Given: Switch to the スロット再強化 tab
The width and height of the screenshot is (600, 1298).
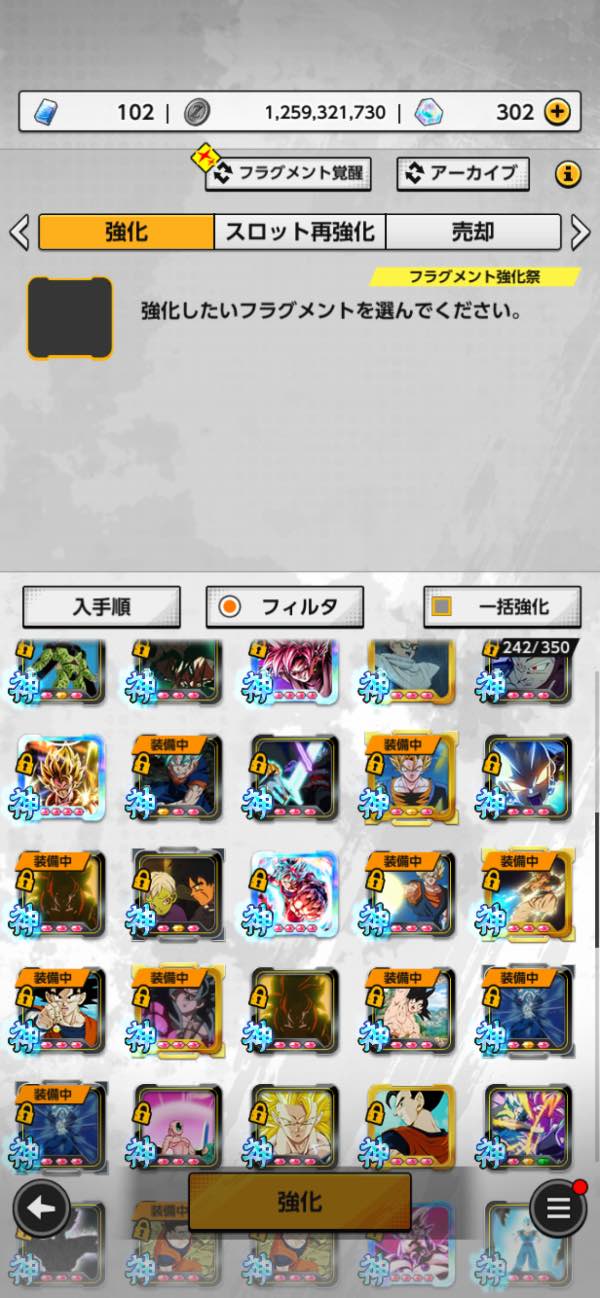Looking at the screenshot, I should click(300, 232).
